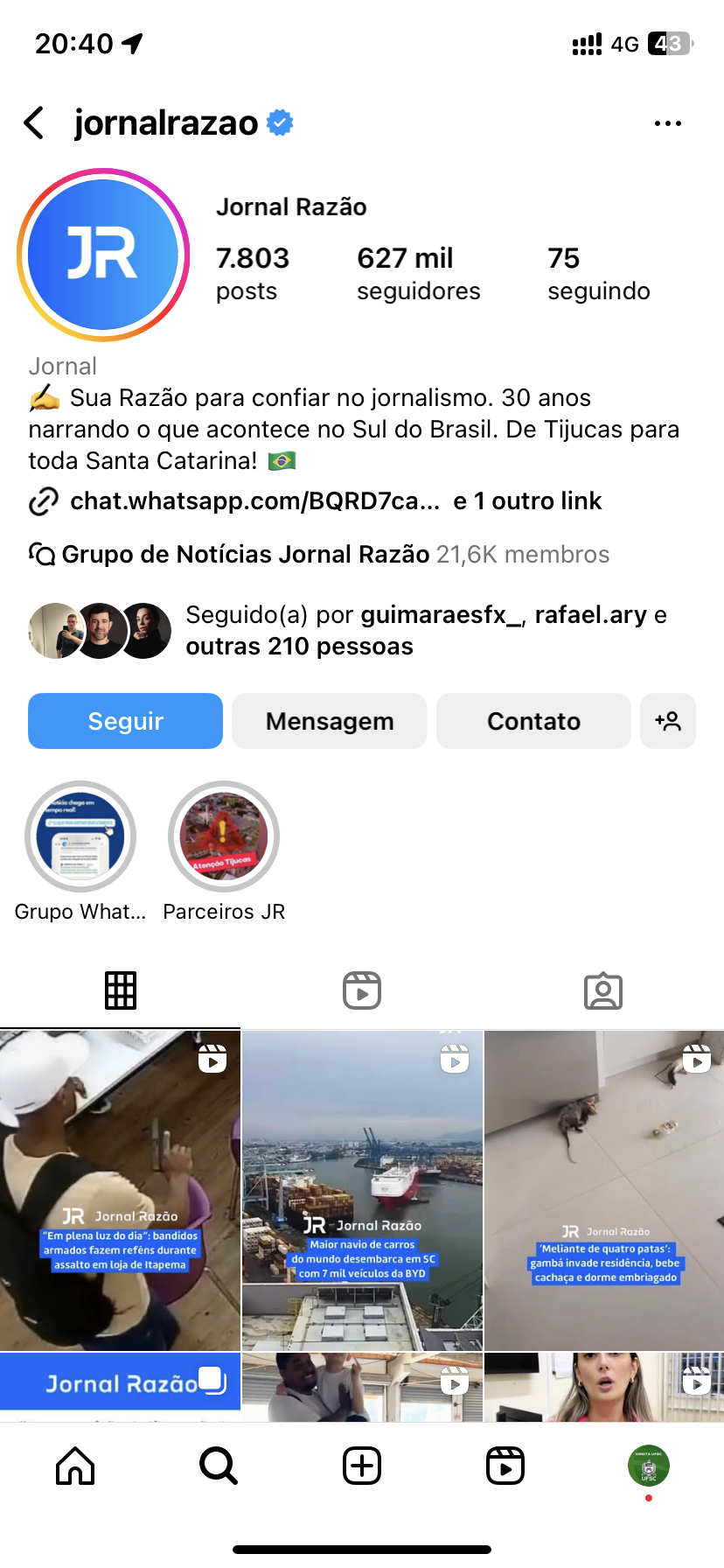Open the chat.whatsapp.com link in bio
The width and height of the screenshot is (724, 1568).
(254, 501)
